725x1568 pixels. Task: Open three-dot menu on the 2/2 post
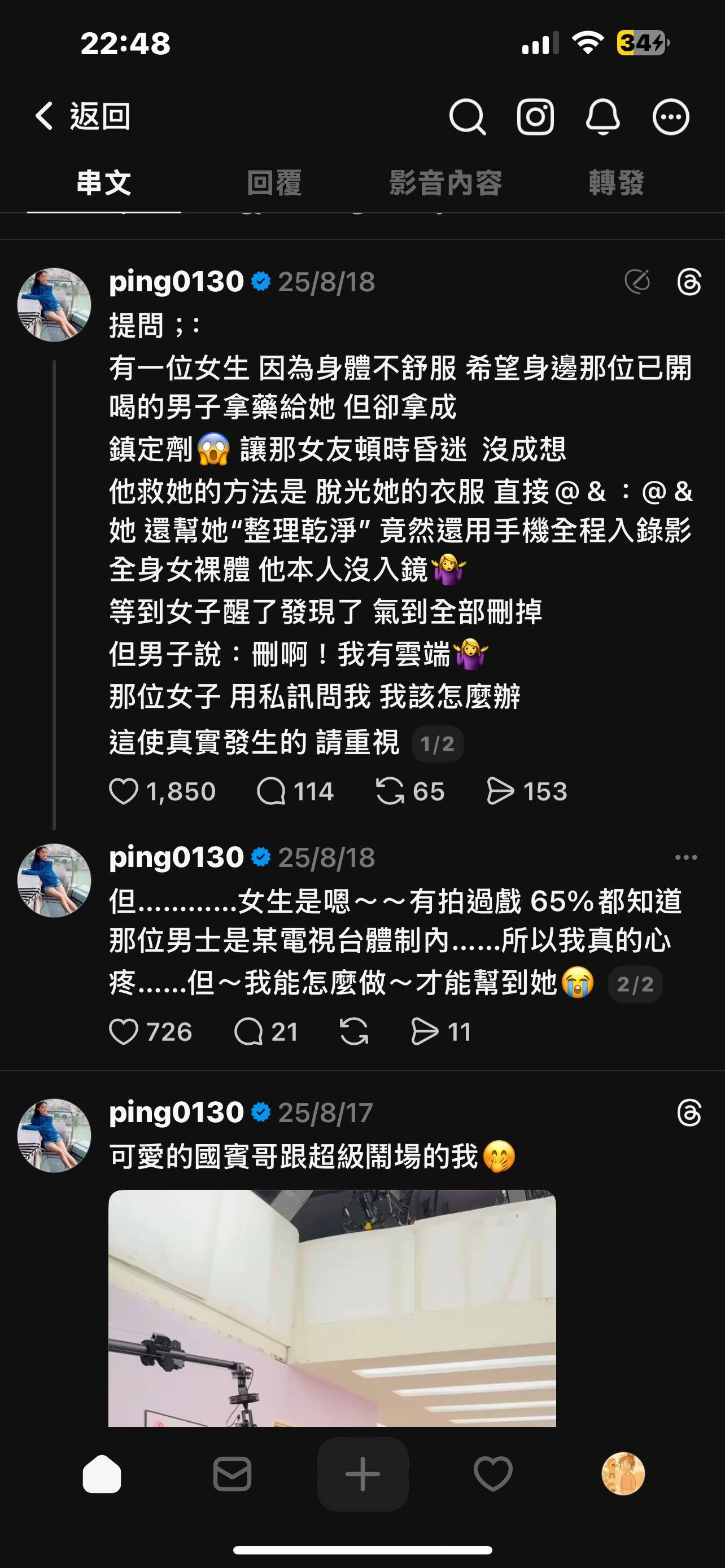(686, 857)
